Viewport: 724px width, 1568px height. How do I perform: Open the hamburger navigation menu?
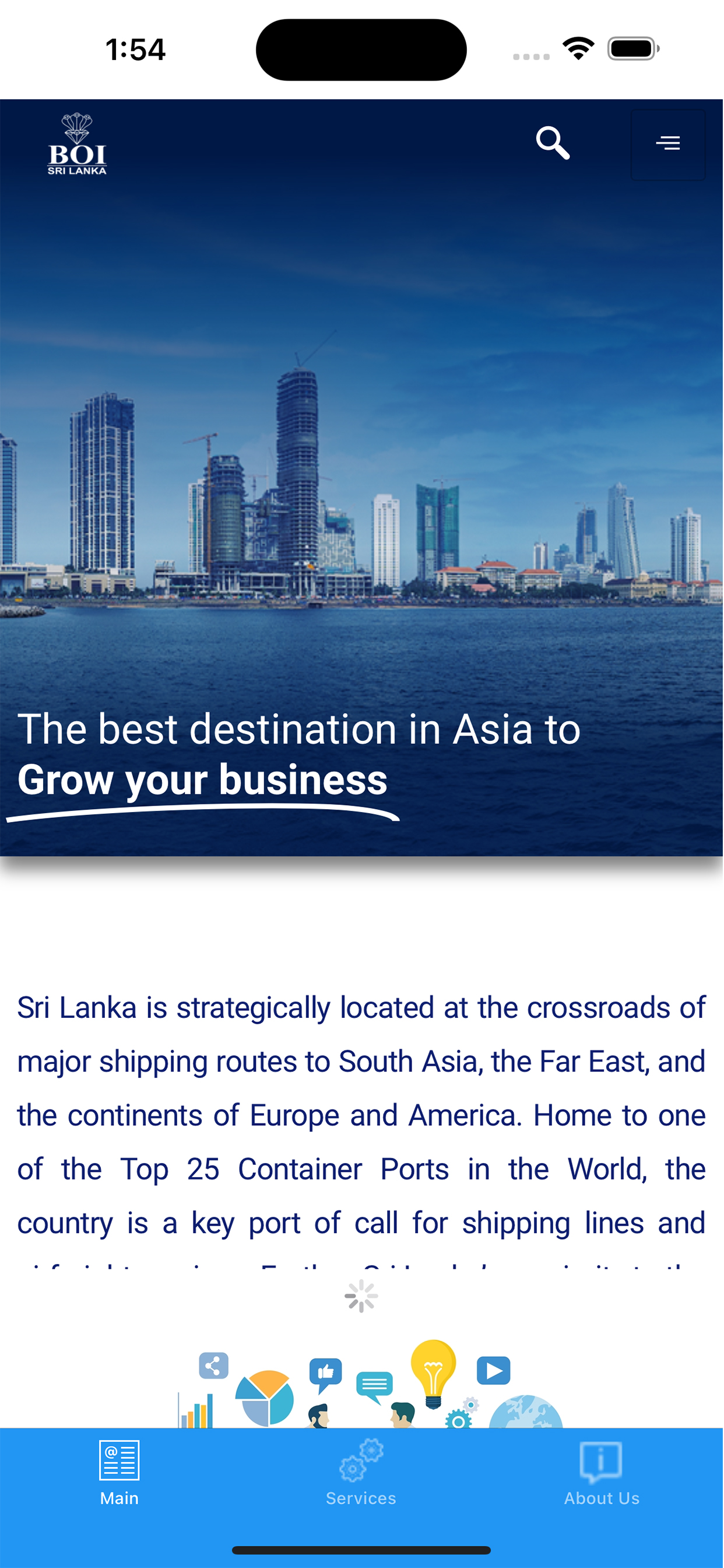coord(668,142)
